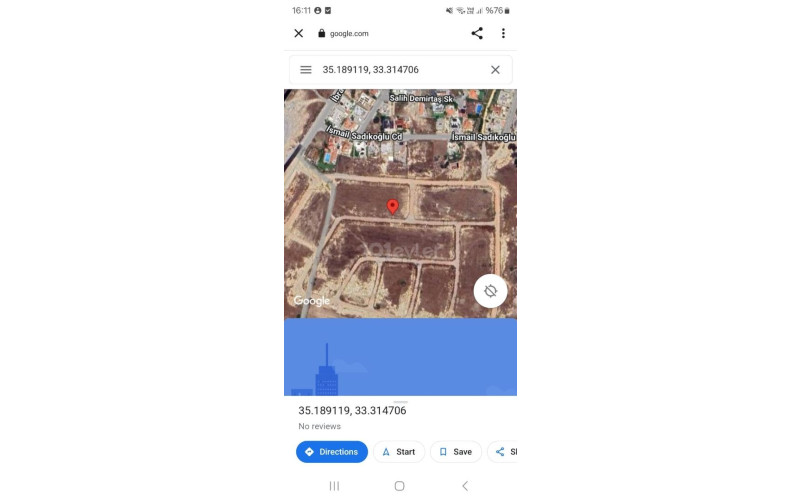Get Directions to this location
800x500 pixels.
click(331, 452)
